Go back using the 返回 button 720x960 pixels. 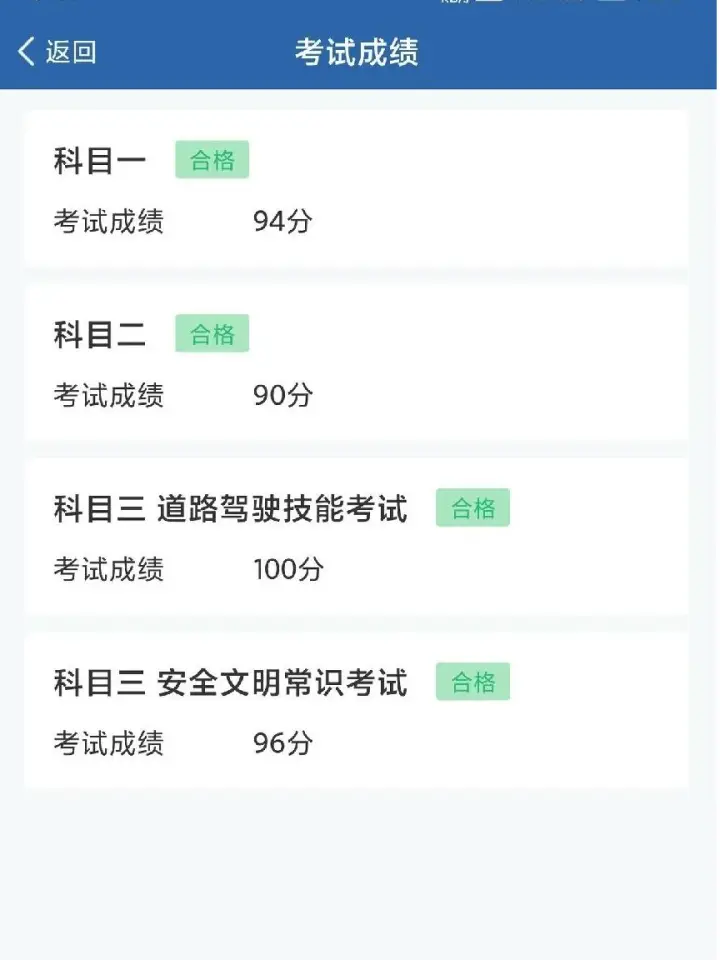[x=57, y=52]
